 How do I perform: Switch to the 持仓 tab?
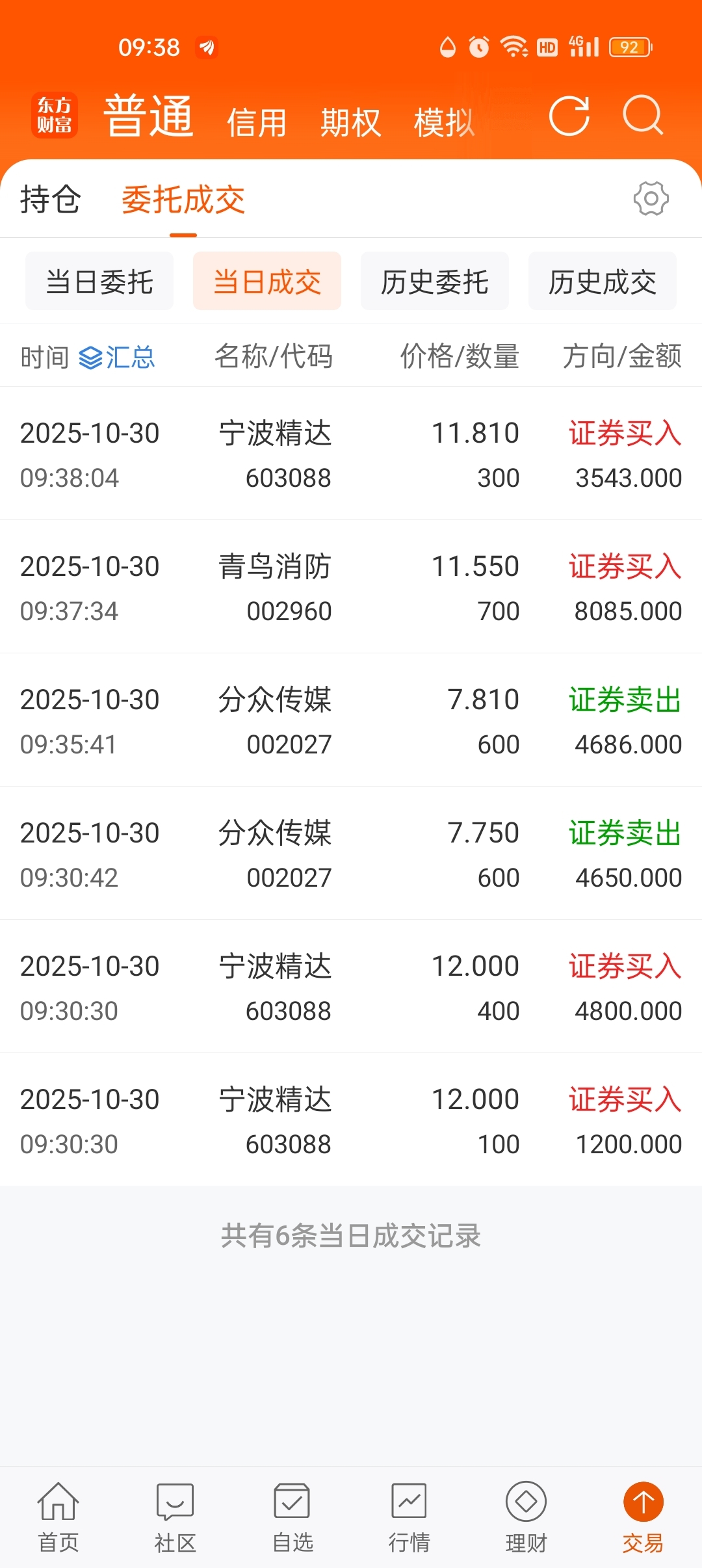(x=50, y=199)
